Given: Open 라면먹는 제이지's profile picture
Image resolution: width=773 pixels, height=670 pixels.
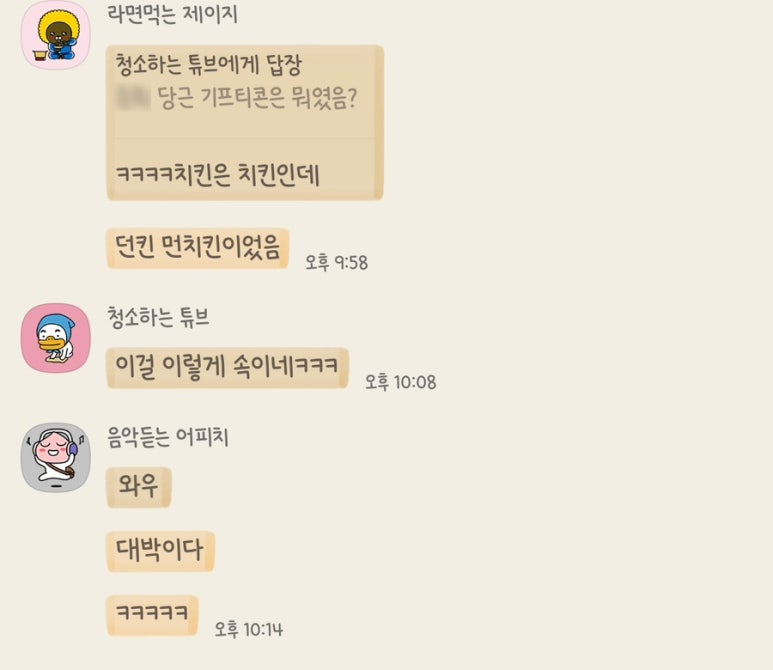Looking at the screenshot, I should click(x=55, y=36).
